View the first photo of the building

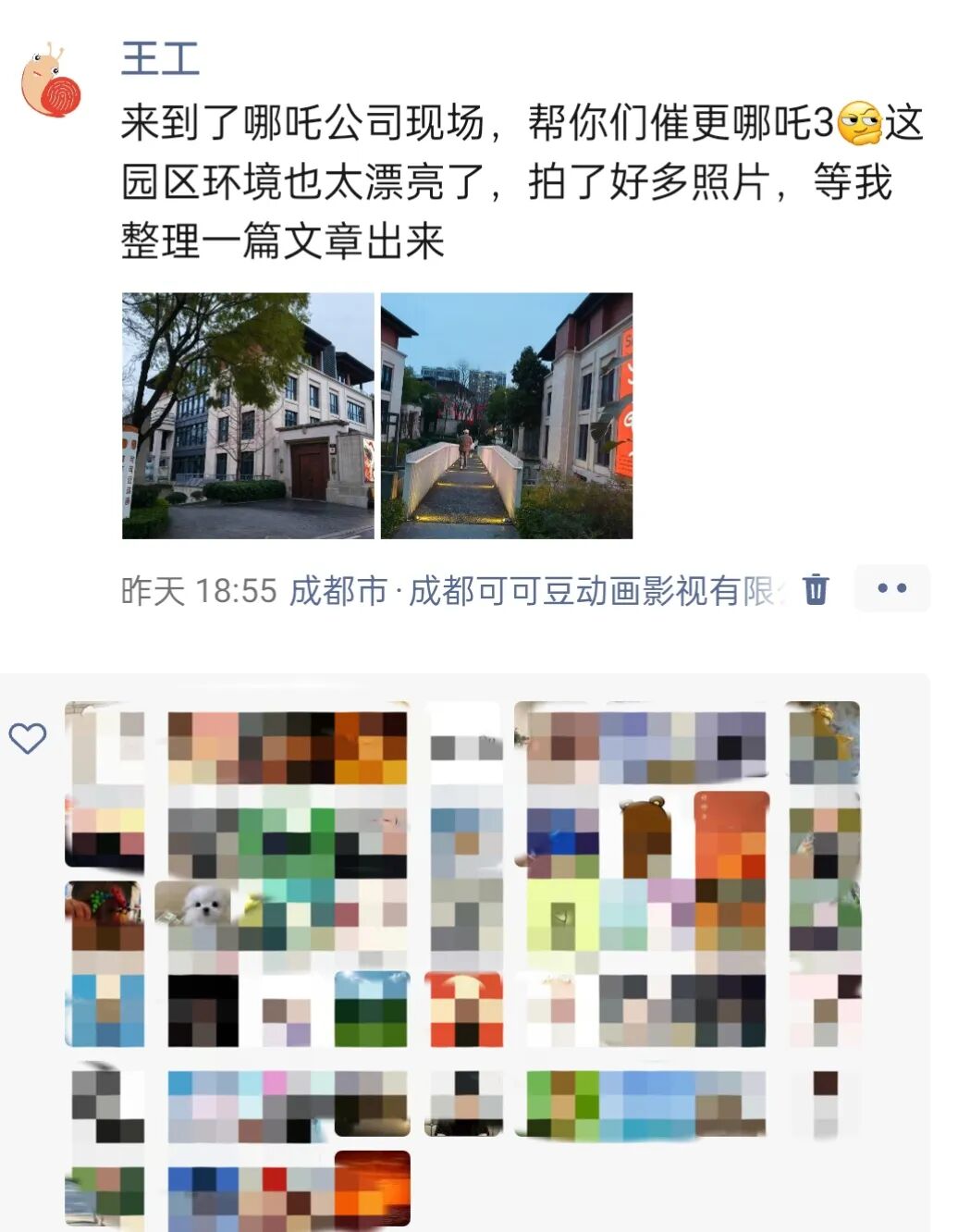248,415
